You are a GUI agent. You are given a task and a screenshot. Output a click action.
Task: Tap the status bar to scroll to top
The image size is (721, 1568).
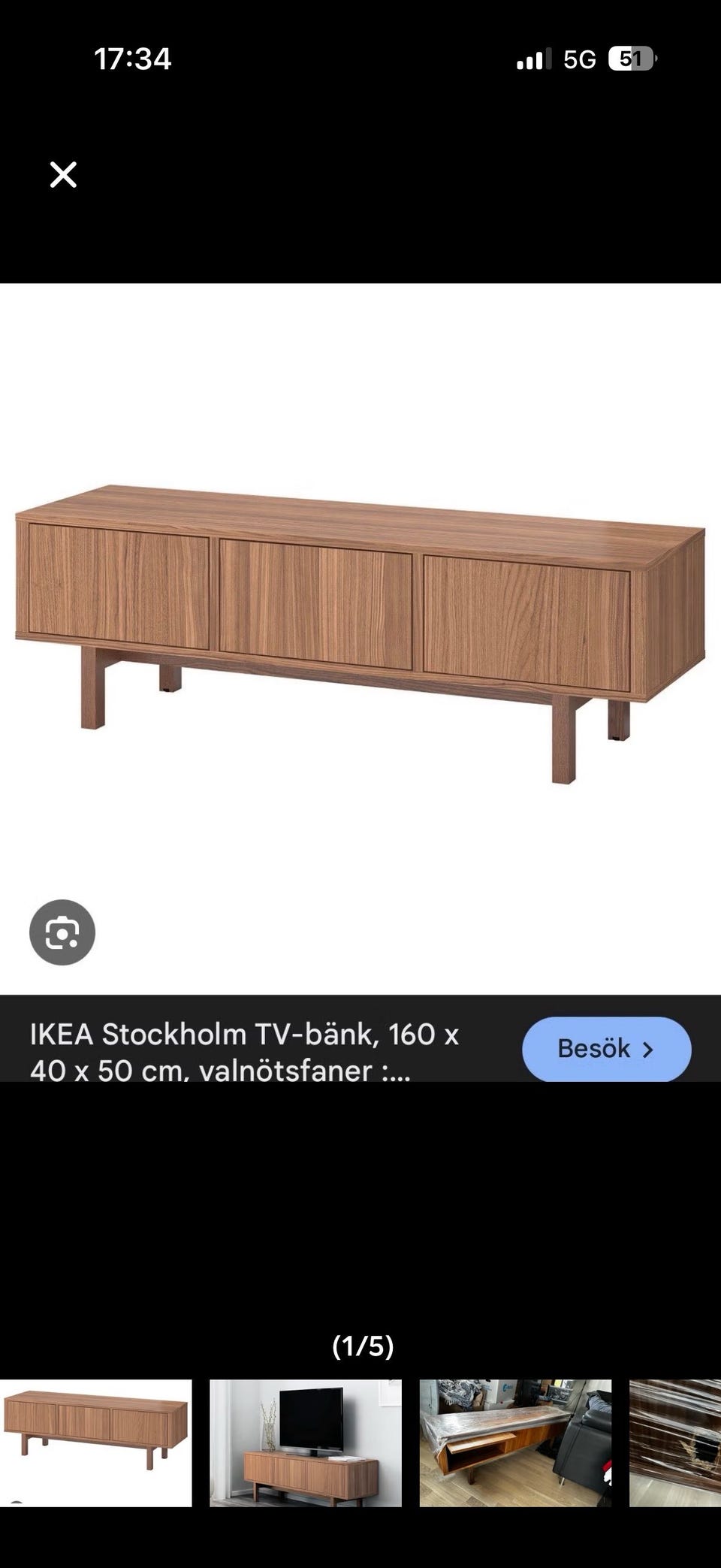360,58
